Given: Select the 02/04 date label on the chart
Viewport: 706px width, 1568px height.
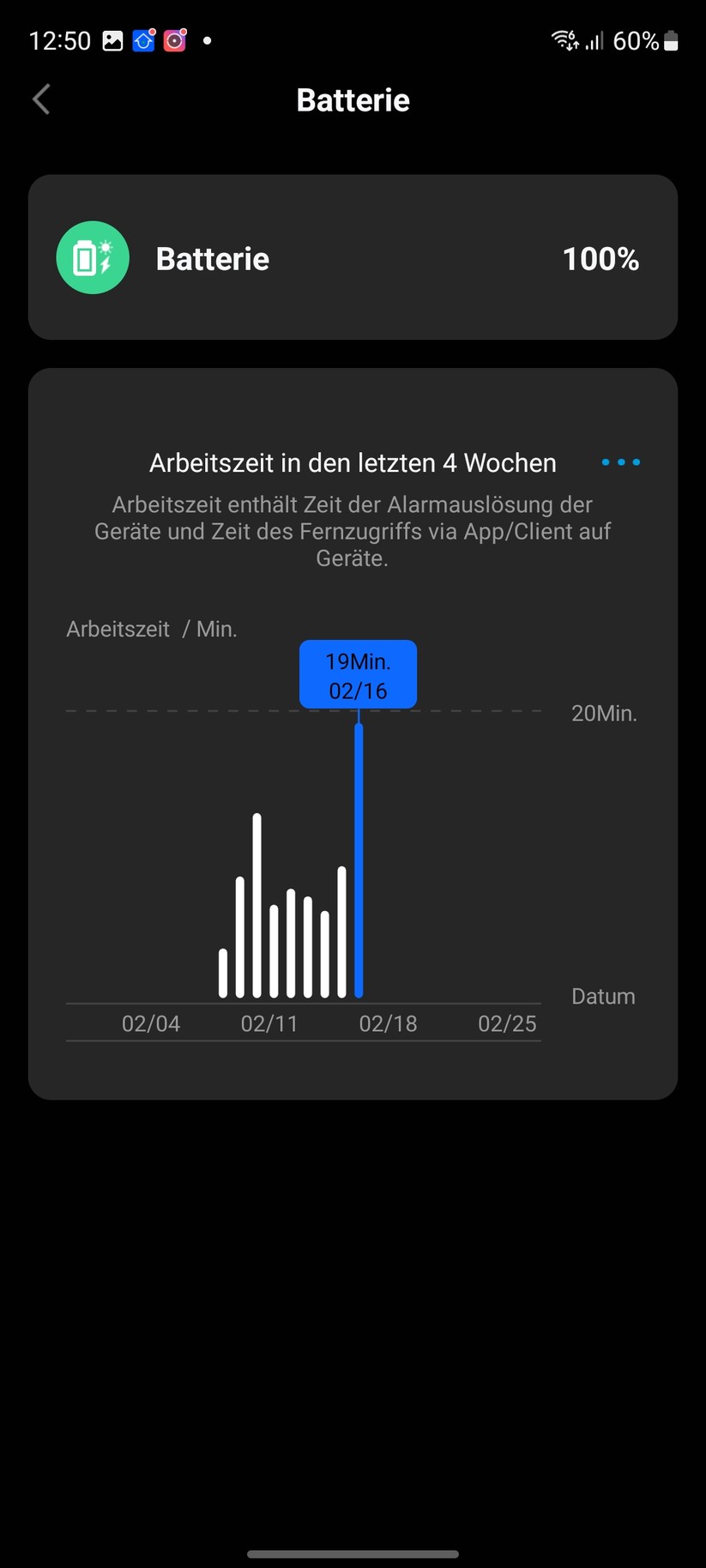Looking at the screenshot, I should [150, 1022].
